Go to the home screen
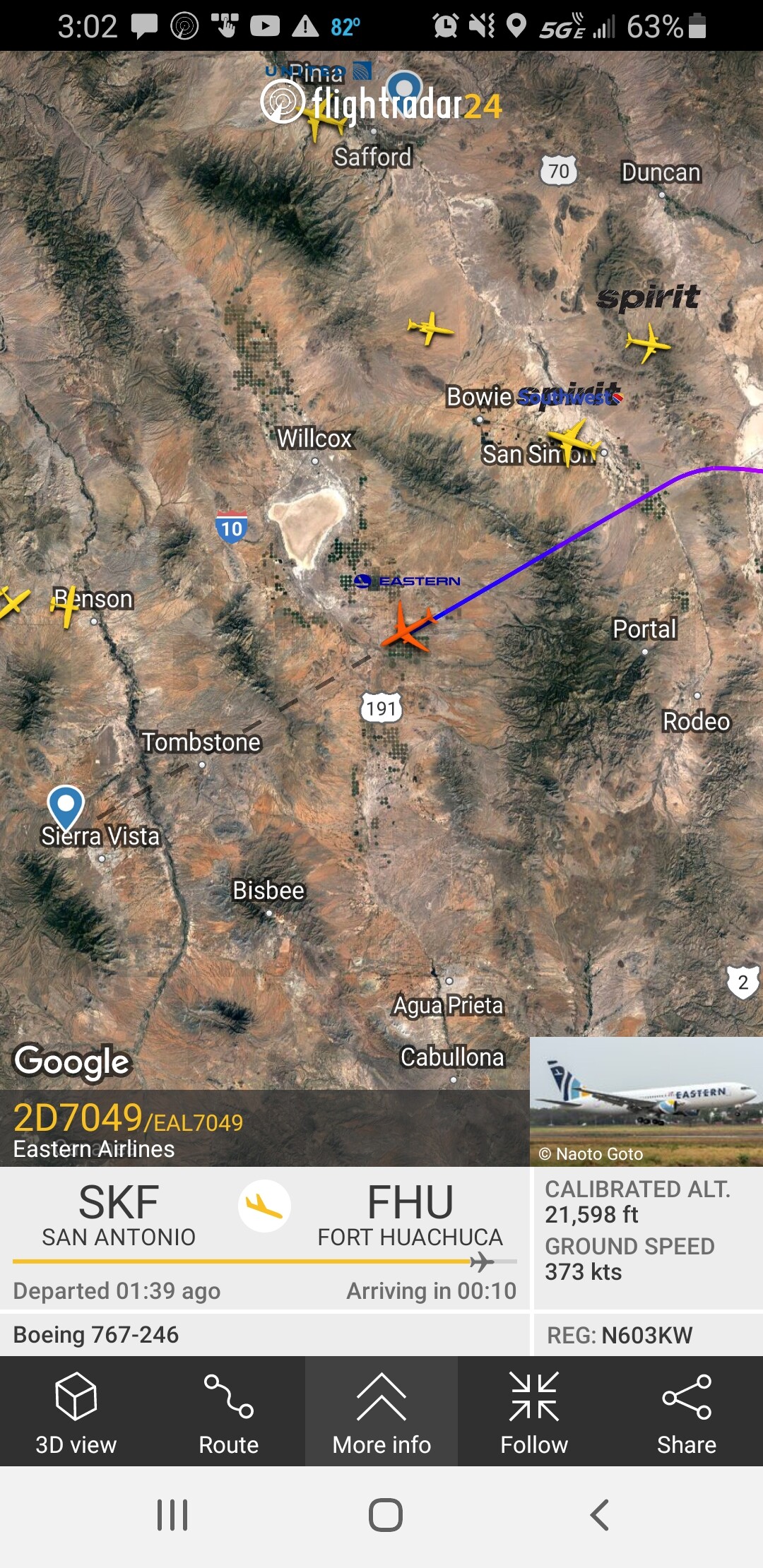The width and height of the screenshot is (763, 1568). 385,1515
